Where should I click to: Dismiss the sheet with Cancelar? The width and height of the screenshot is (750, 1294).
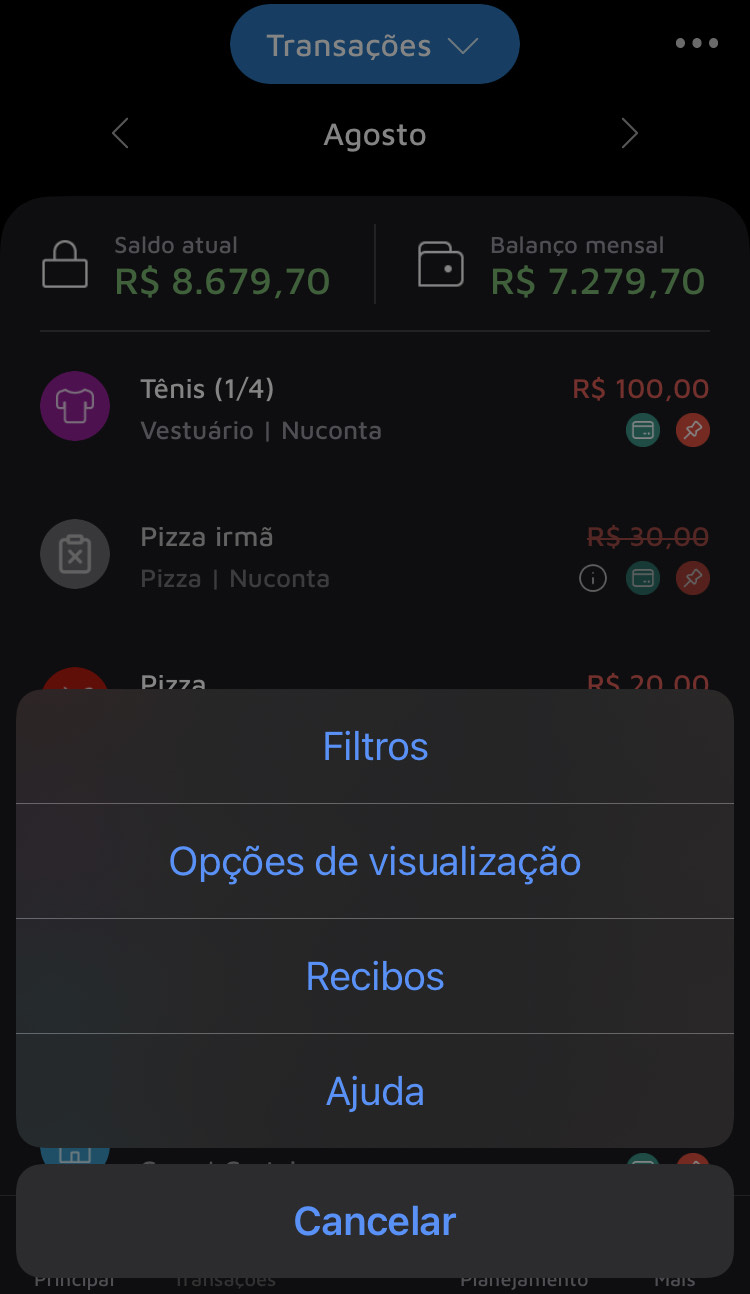(x=375, y=1221)
